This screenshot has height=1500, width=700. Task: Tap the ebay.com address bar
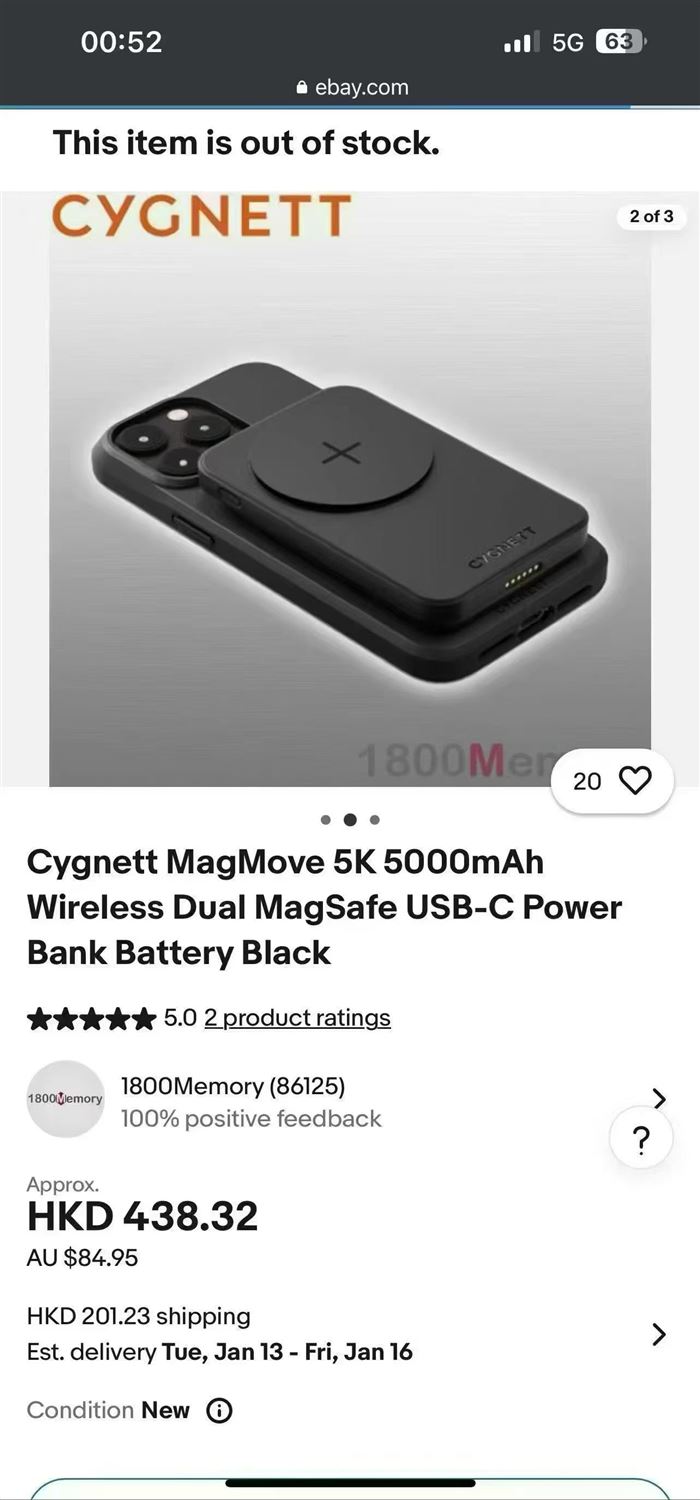352,87
